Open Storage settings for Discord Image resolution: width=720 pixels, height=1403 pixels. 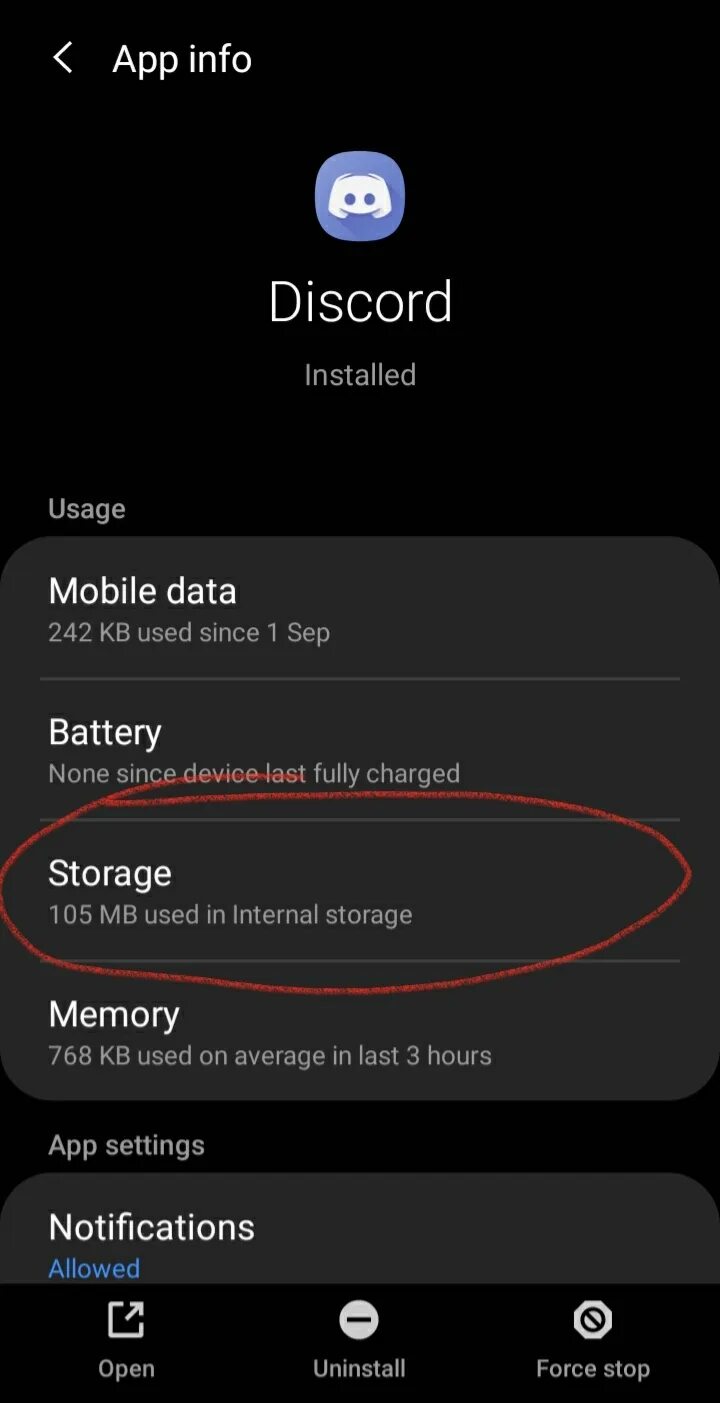click(x=360, y=891)
